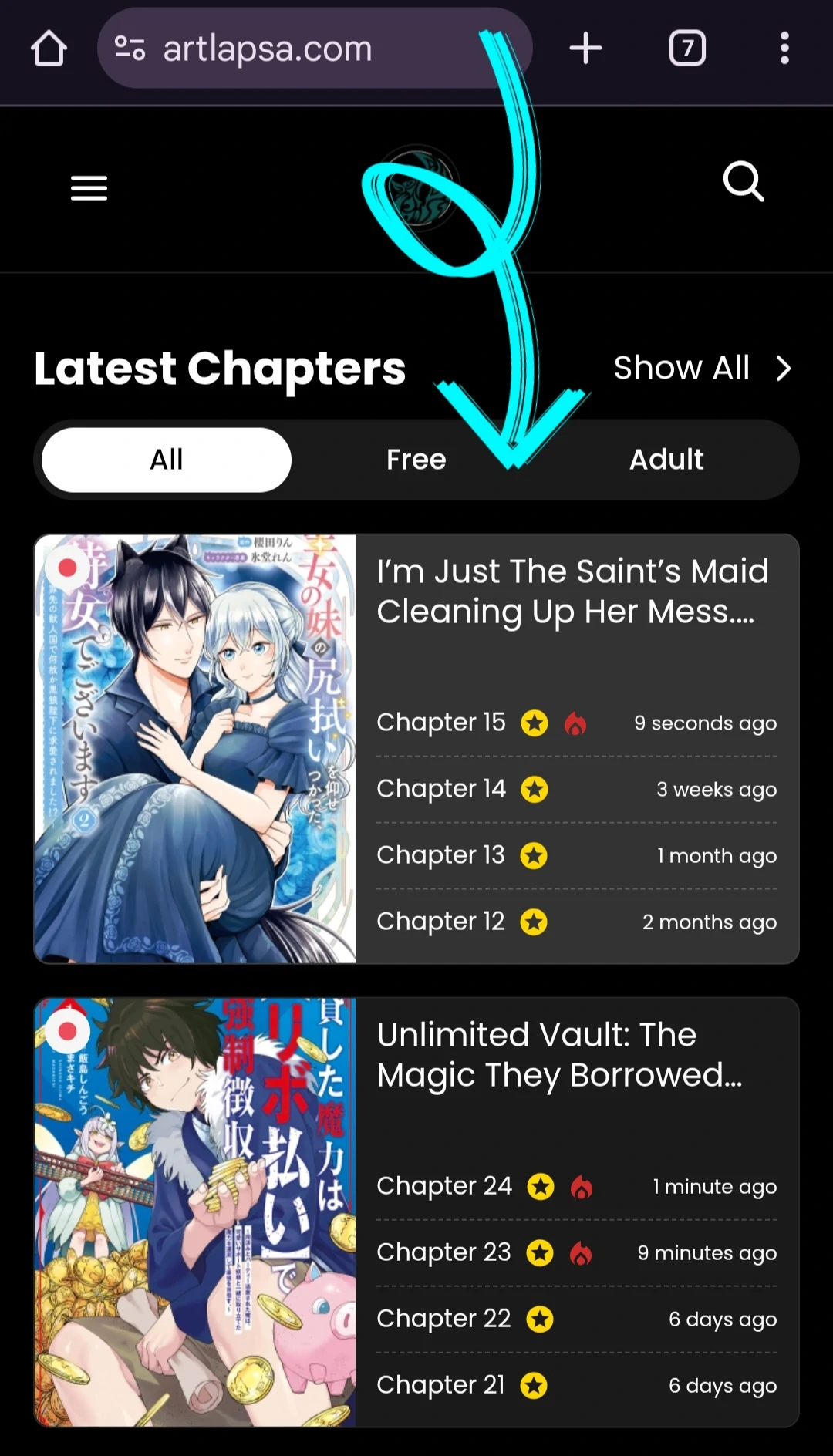Open Chapter 12 from 2 months ago

click(x=440, y=922)
